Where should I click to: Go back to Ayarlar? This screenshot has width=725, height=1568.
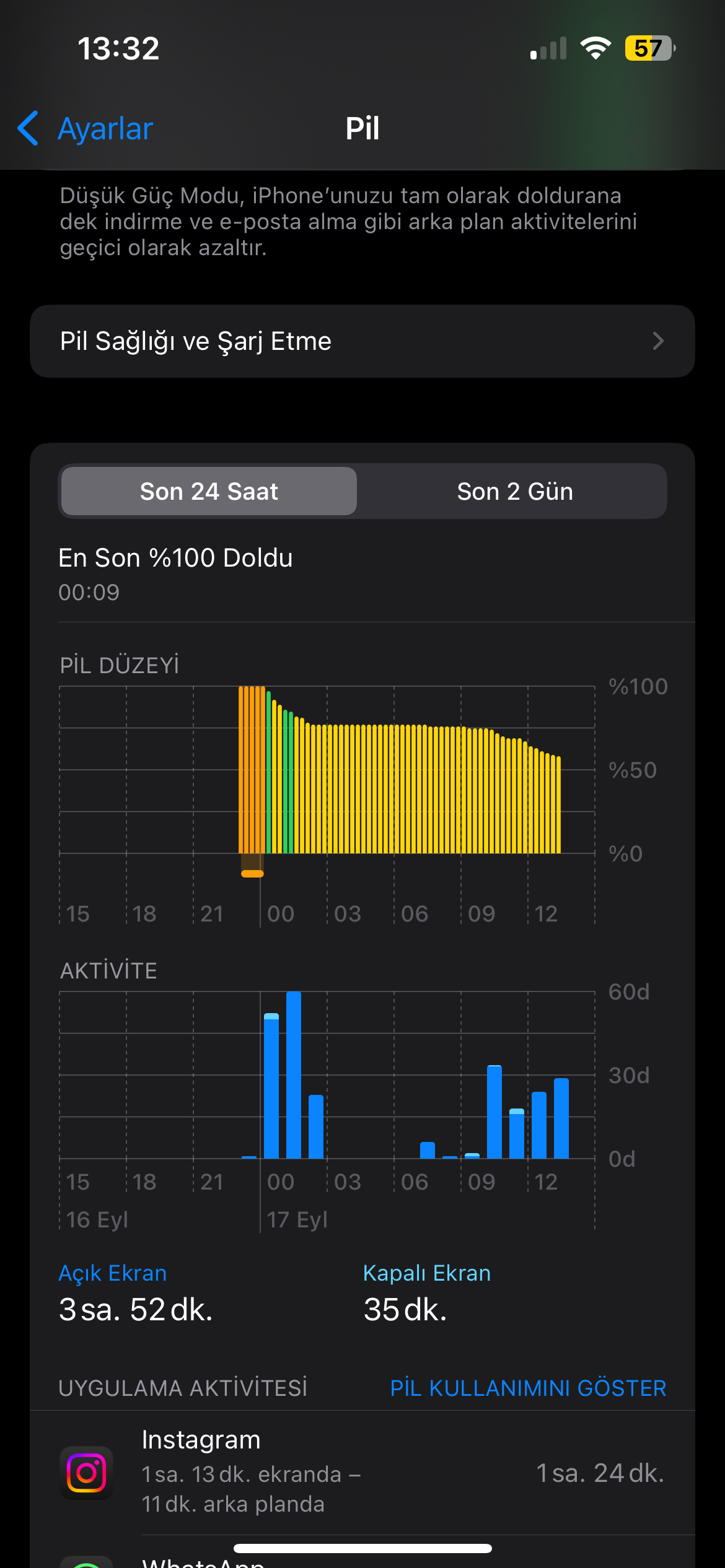click(x=85, y=129)
